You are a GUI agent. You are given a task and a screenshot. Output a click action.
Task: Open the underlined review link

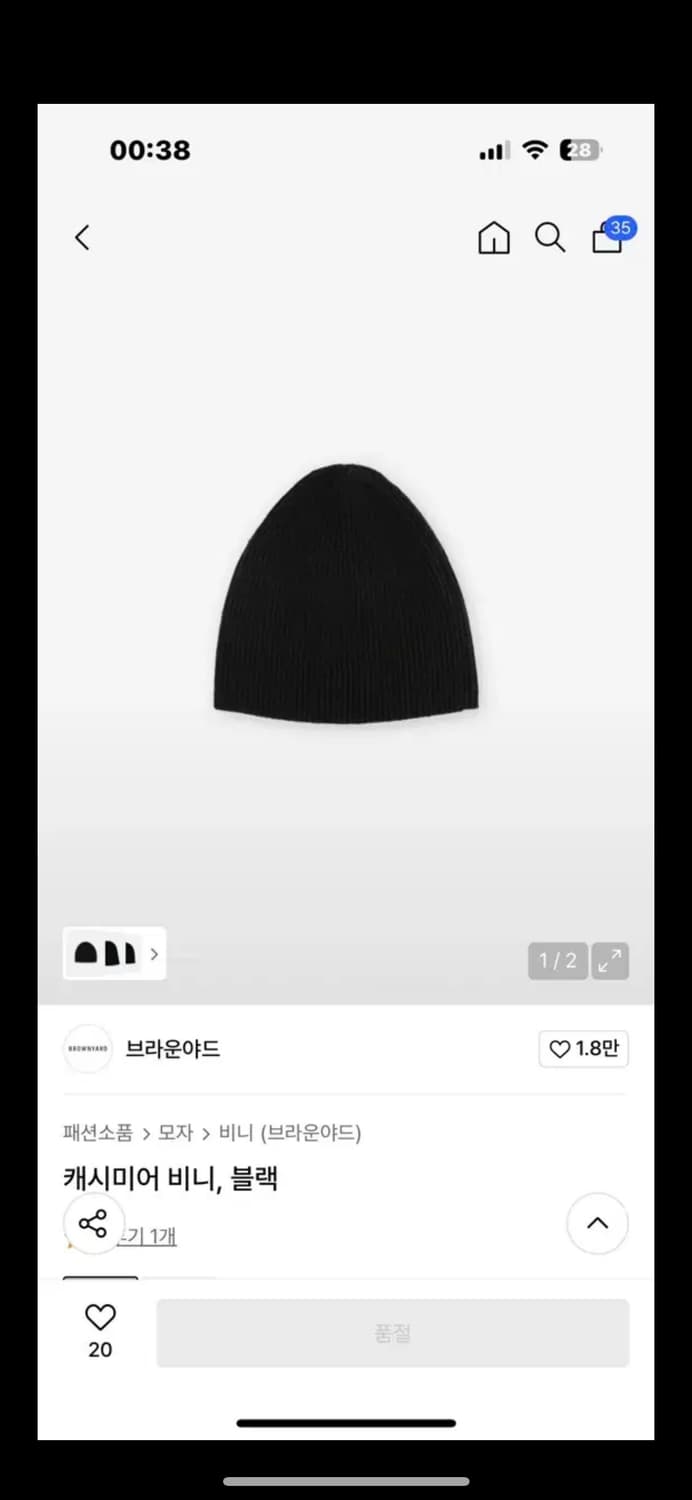[150, 1237]
